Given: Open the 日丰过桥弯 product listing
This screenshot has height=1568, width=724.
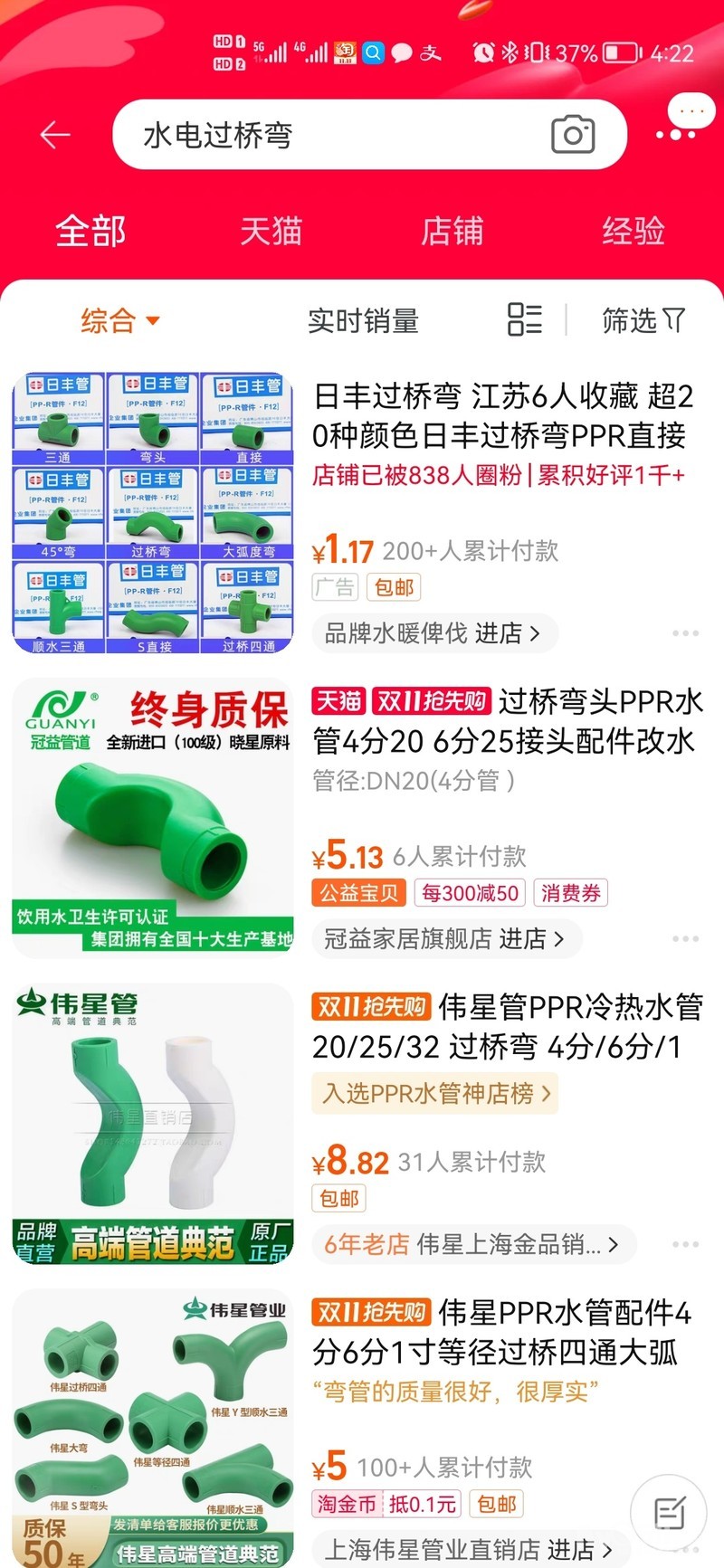Looking at the screenshot, I should pyautogui.click(x=502, y=415).
